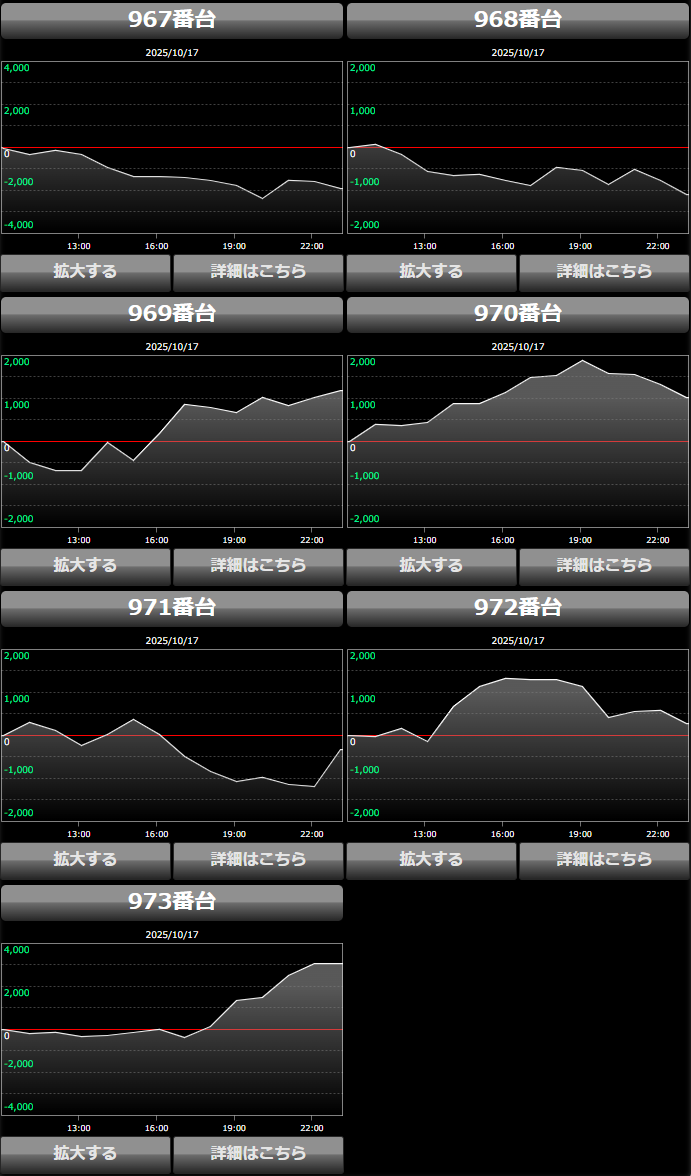This screenshot has width=691, height=1176.
Task: Show details for machine 970番台
Action: 604,565
